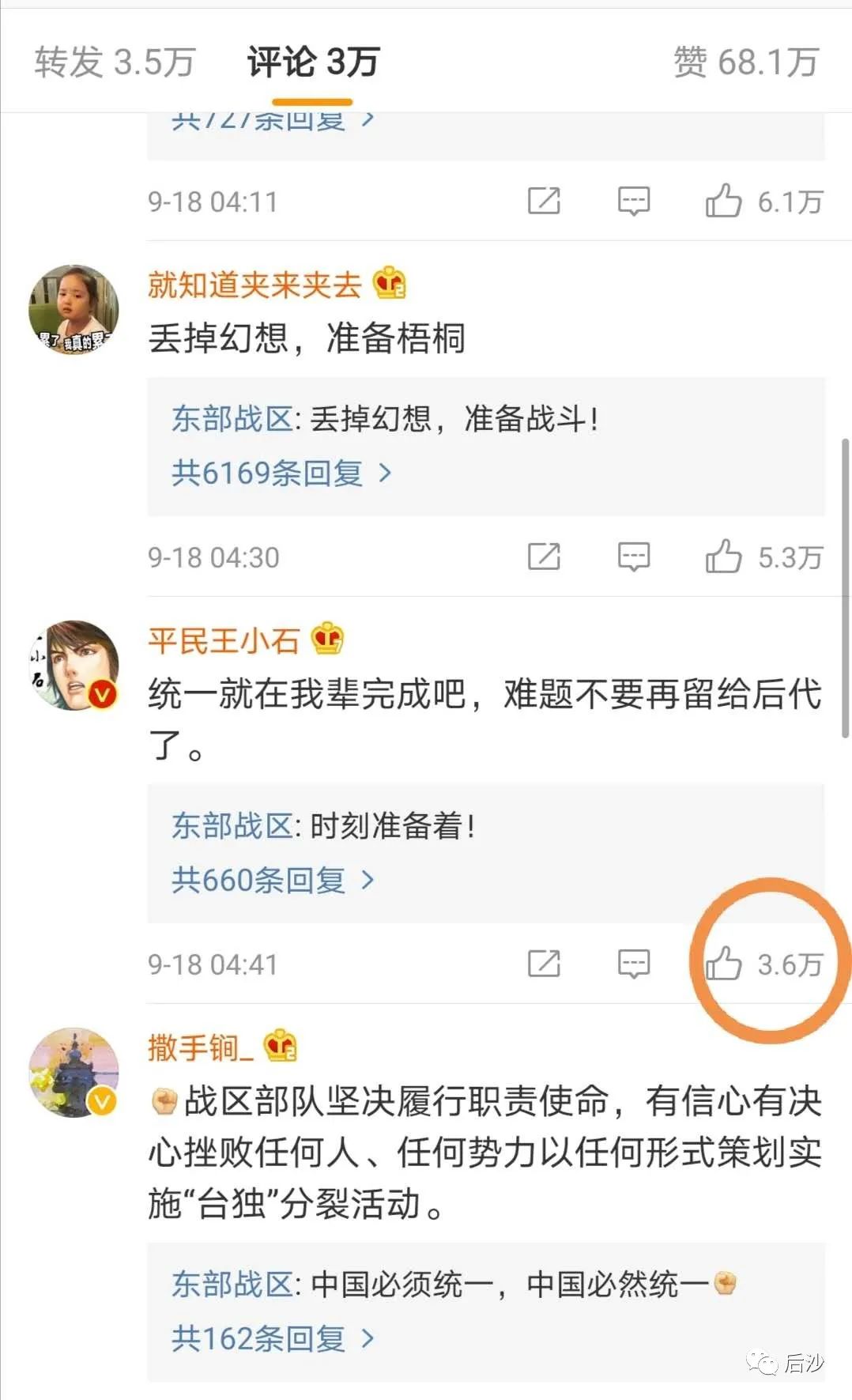852x1400 pixels.
Task: Open 就知道夹来夹去's profile avatar
Action: (x=74, y=309)
